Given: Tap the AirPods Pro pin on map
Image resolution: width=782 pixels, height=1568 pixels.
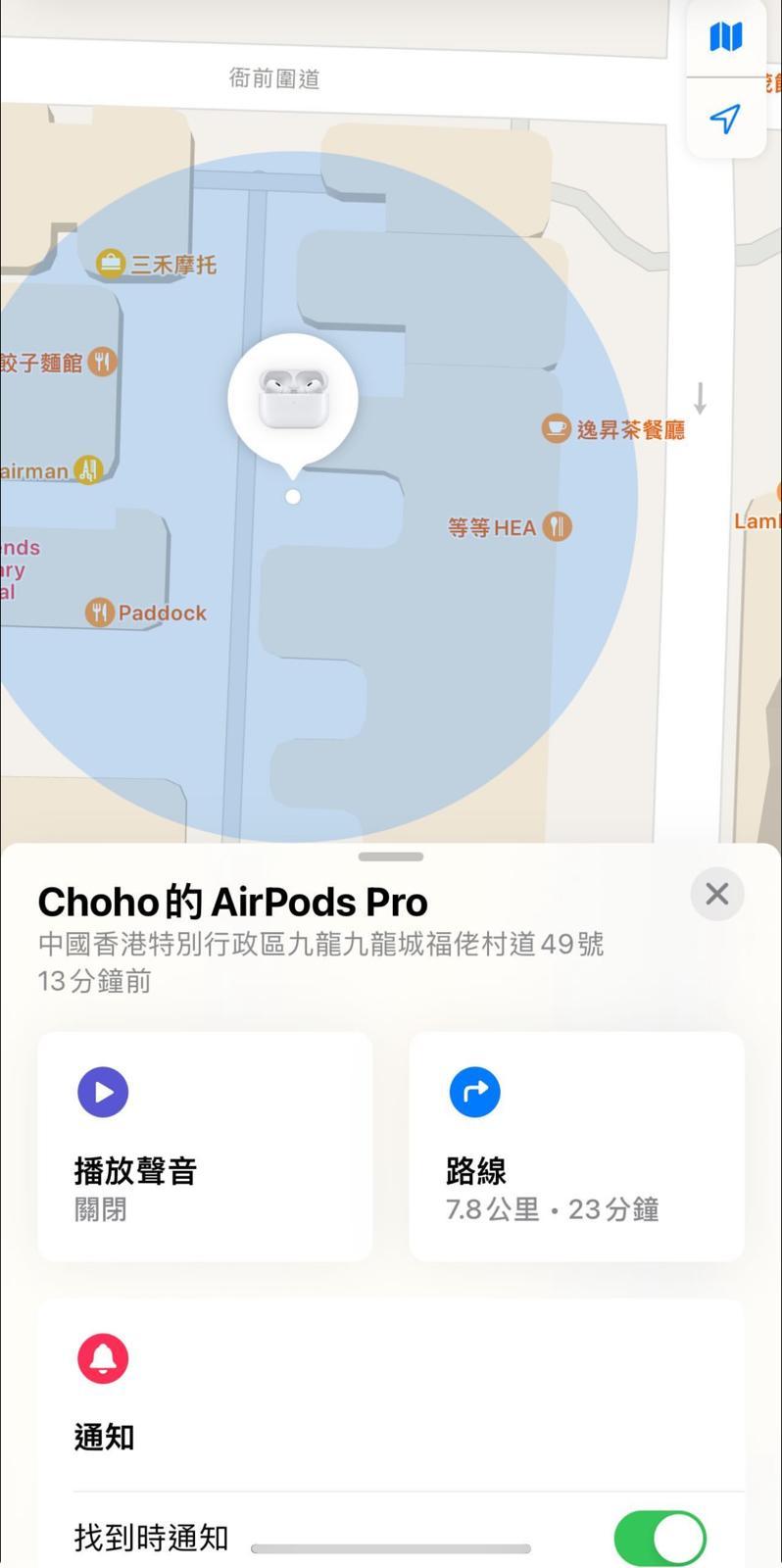Looking at the screenshot, I should (x=292, y=399).
